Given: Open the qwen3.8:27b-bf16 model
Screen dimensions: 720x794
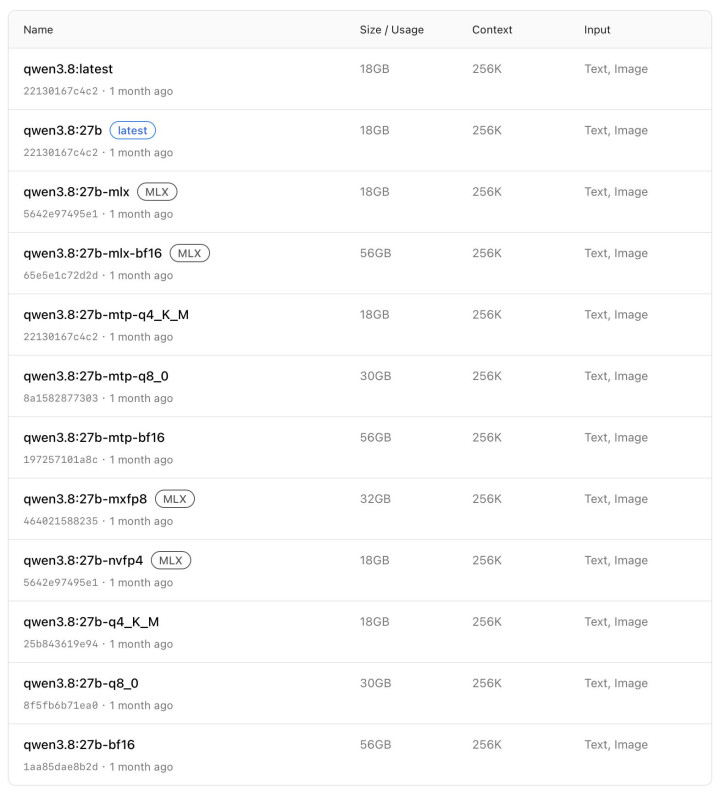Looking at the screenshot, I should pos(359,755).
